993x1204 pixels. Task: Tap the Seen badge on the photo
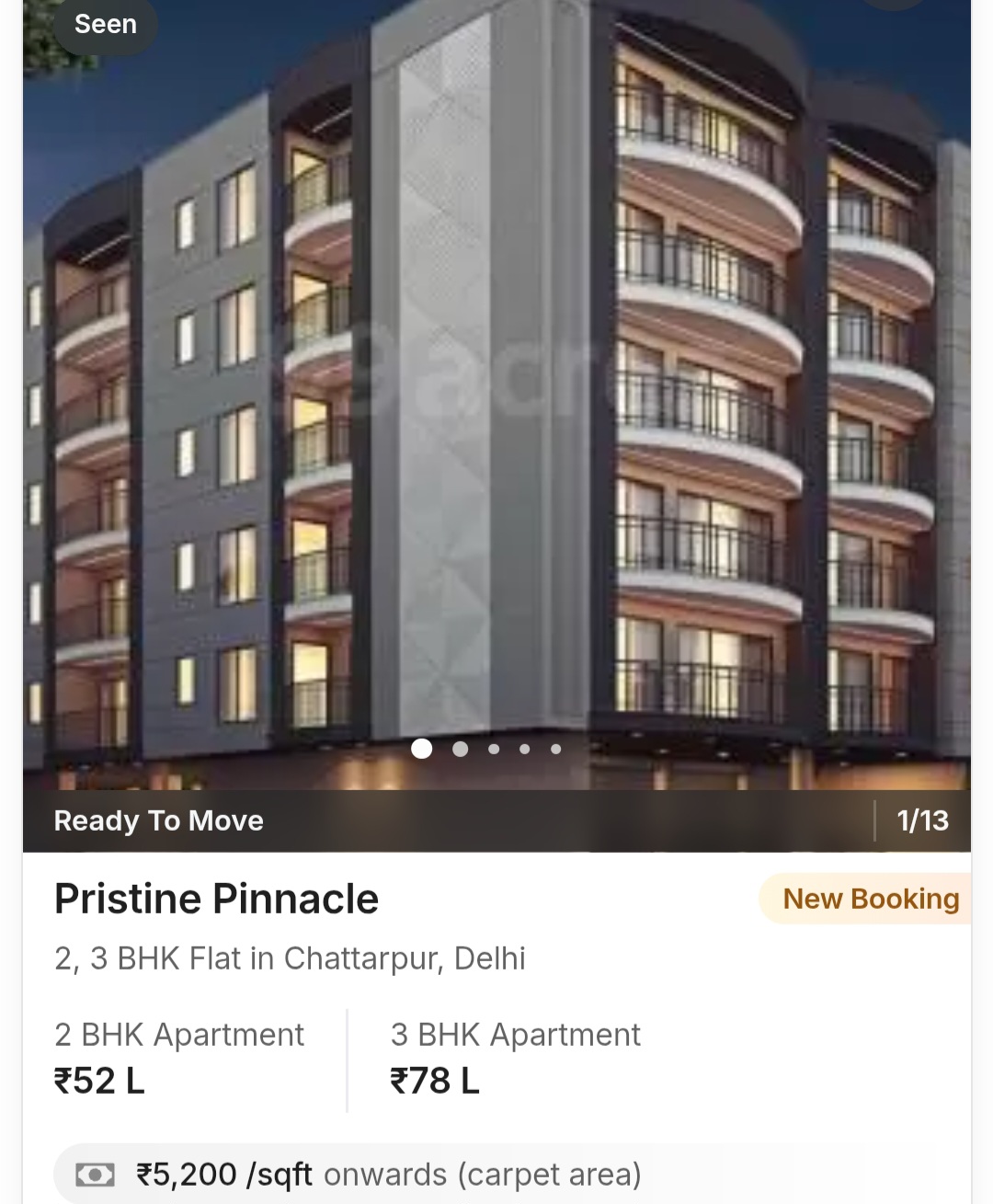click(x=105, y=25)
